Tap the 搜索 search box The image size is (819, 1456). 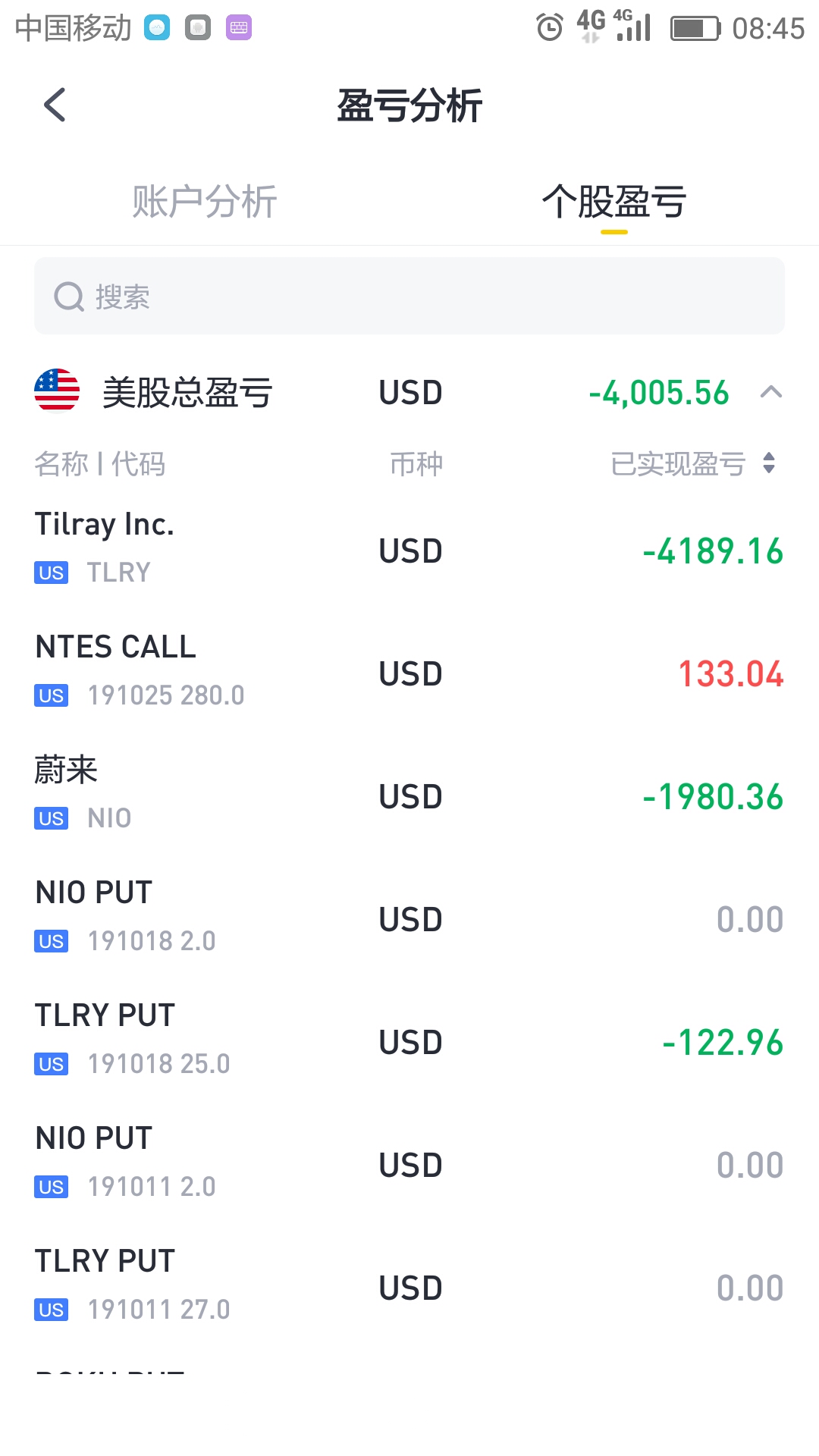tap(409, 297)
